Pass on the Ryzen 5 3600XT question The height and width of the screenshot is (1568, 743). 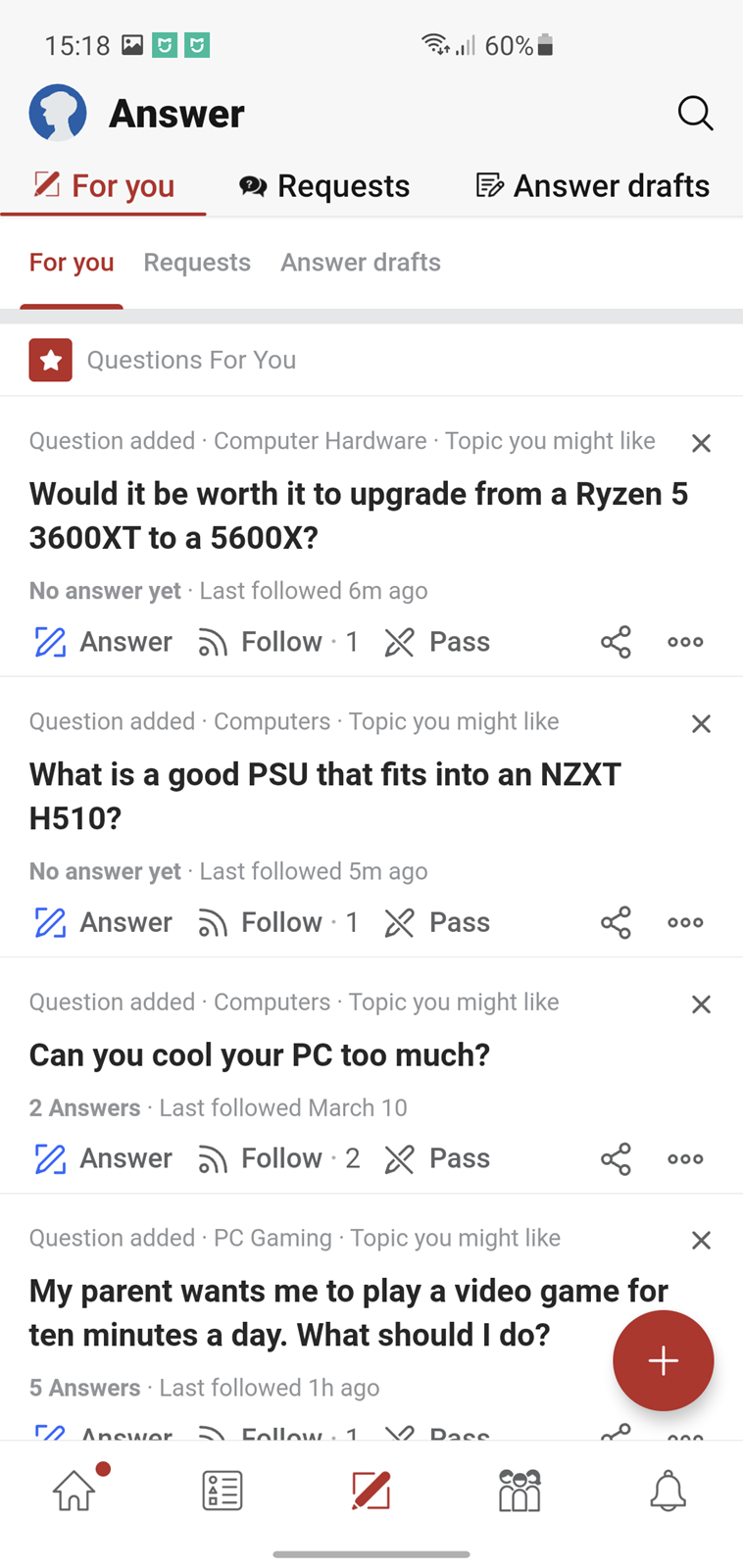click(436, 642)
